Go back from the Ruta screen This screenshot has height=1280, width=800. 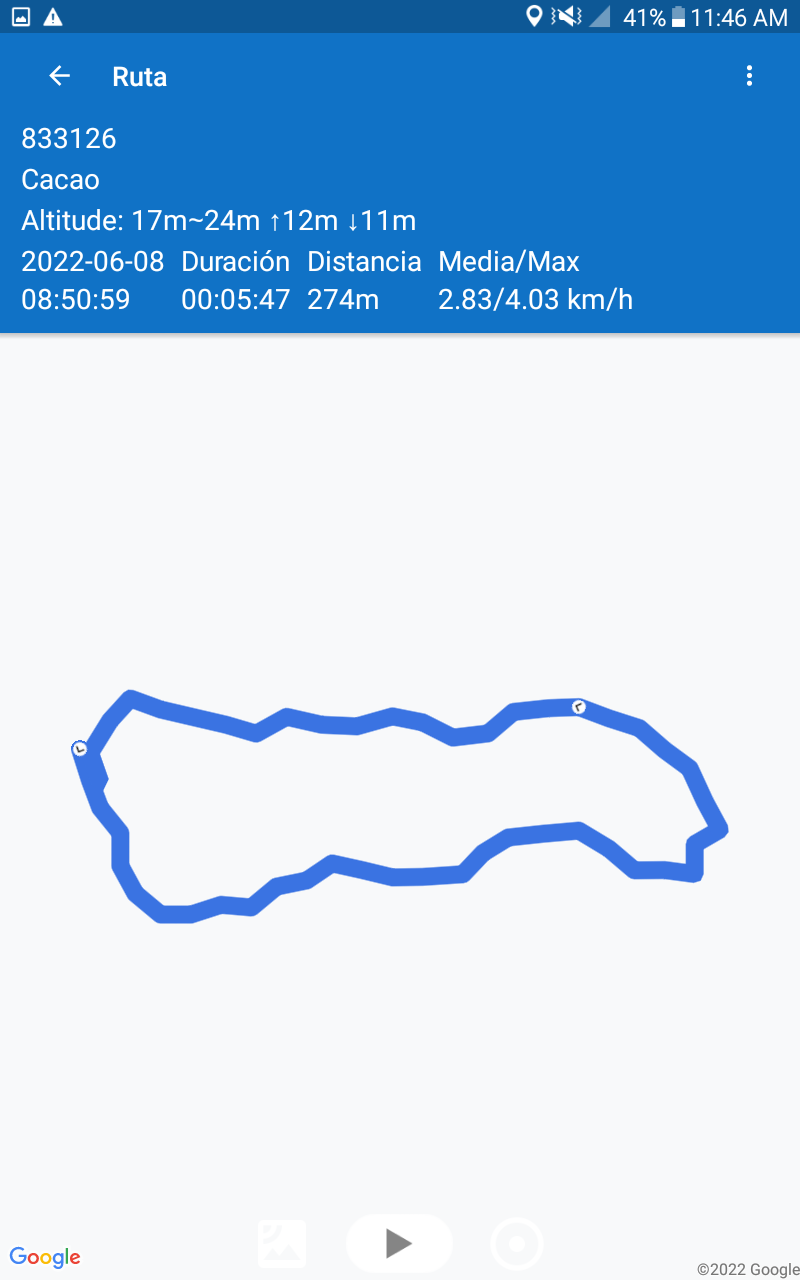tap(60, 76)
